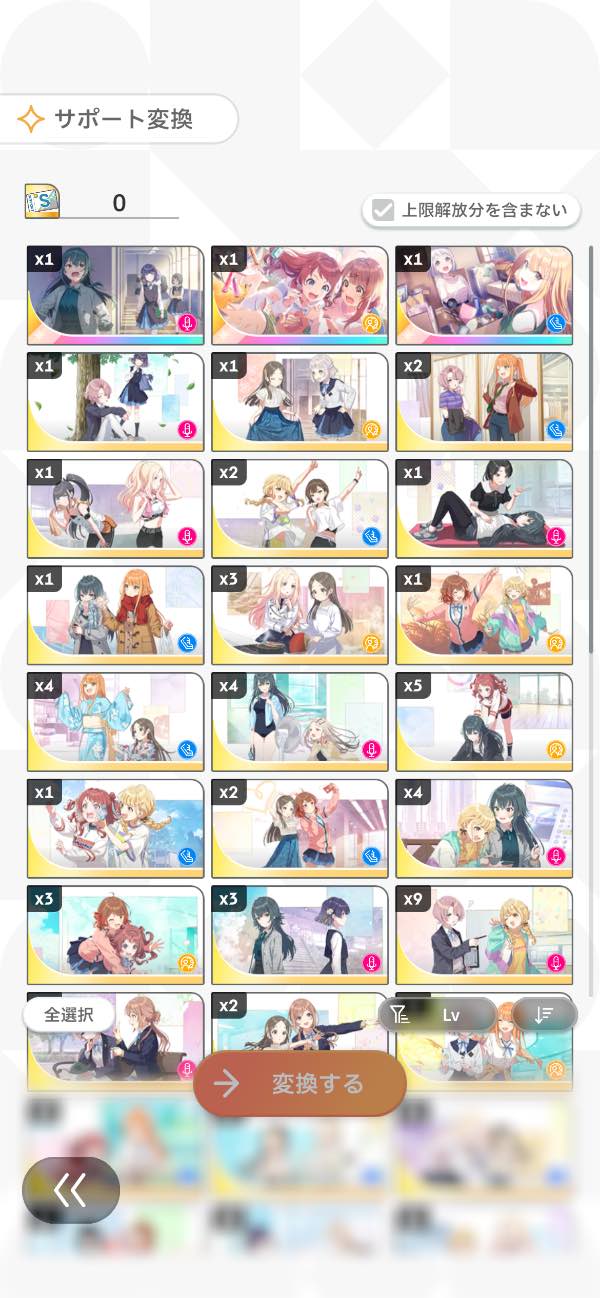Go back with the double-arrow button
Screen dimensions: 600x1298
coord(71,1190)
